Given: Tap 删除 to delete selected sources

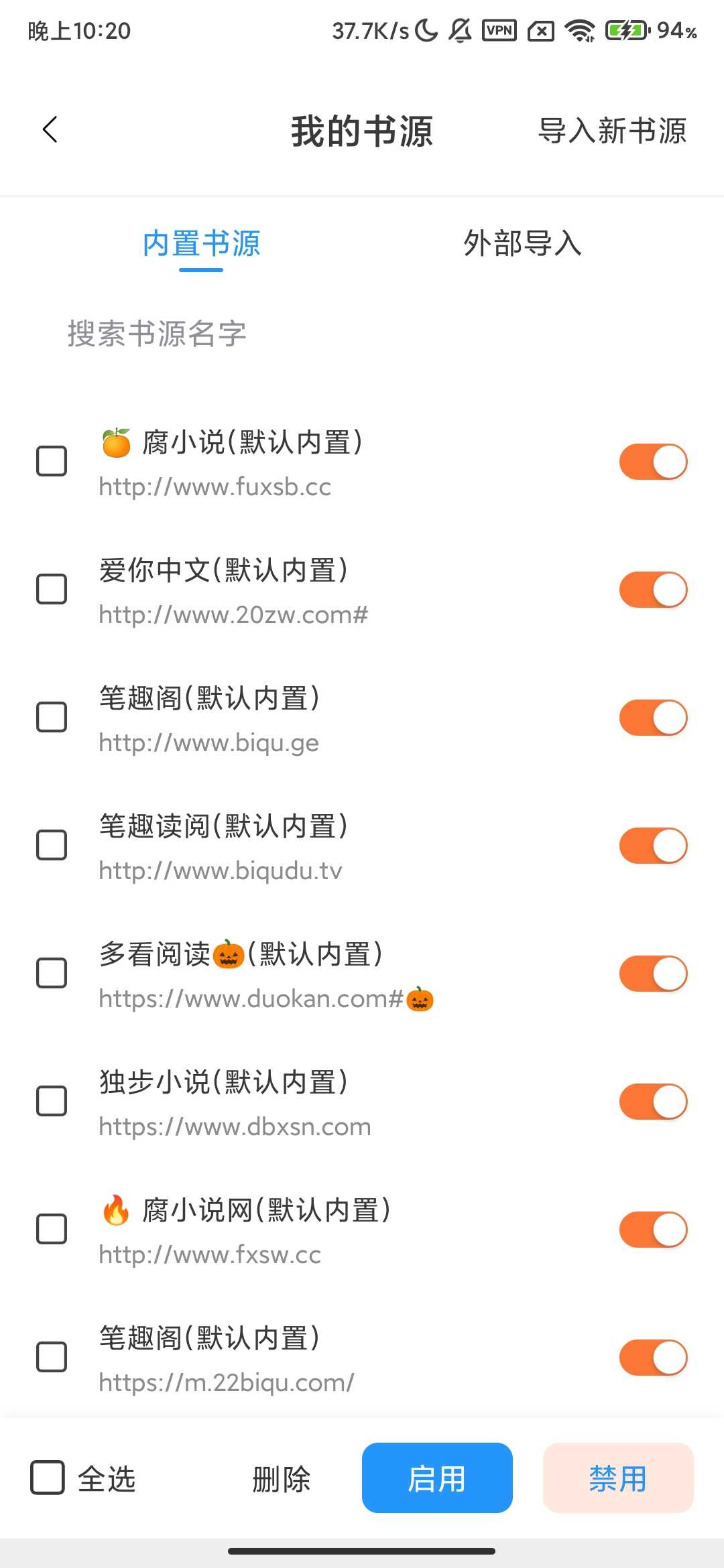Looking at the screenshot, I should click(x=282, y=1480).
